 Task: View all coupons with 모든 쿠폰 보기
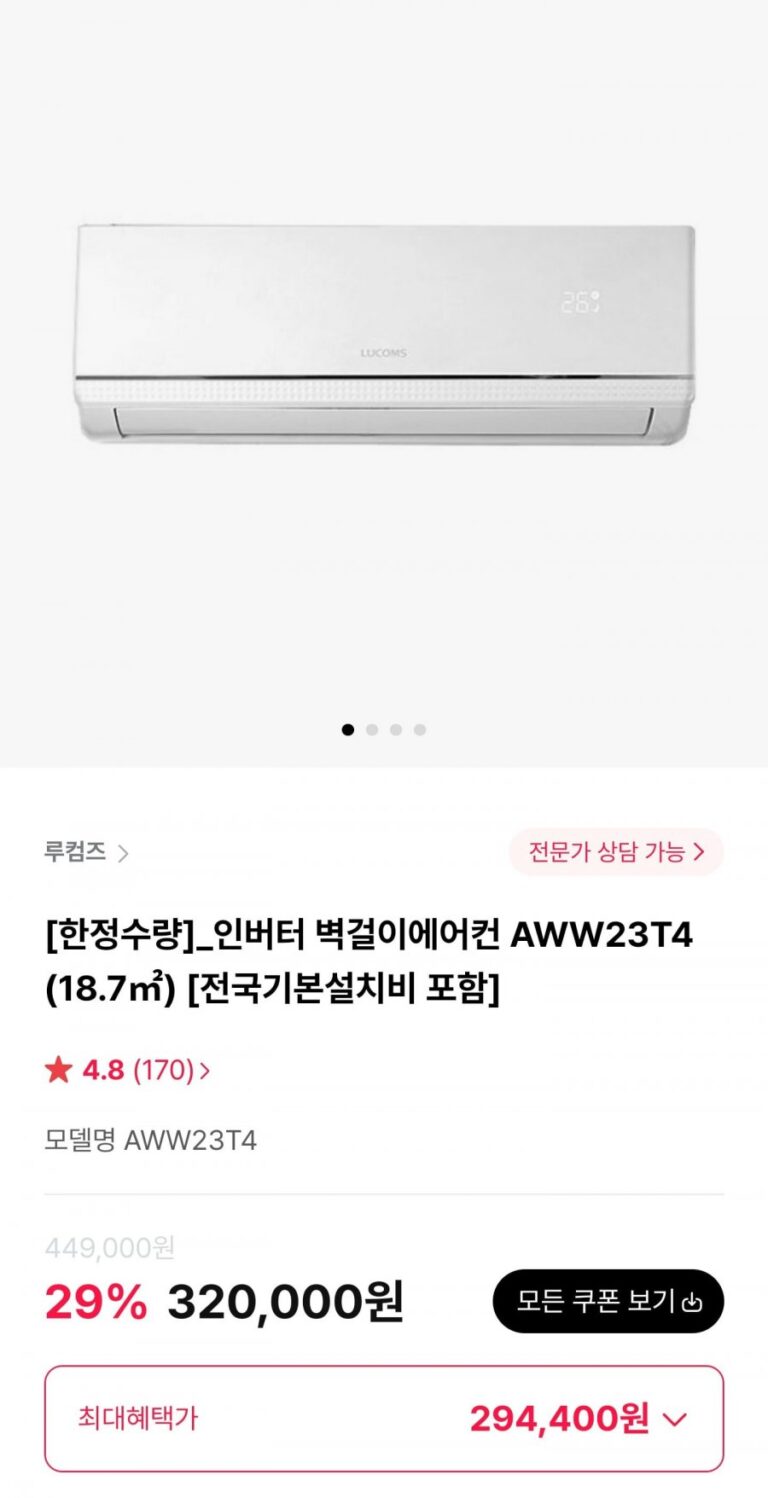pos(608,1301)
